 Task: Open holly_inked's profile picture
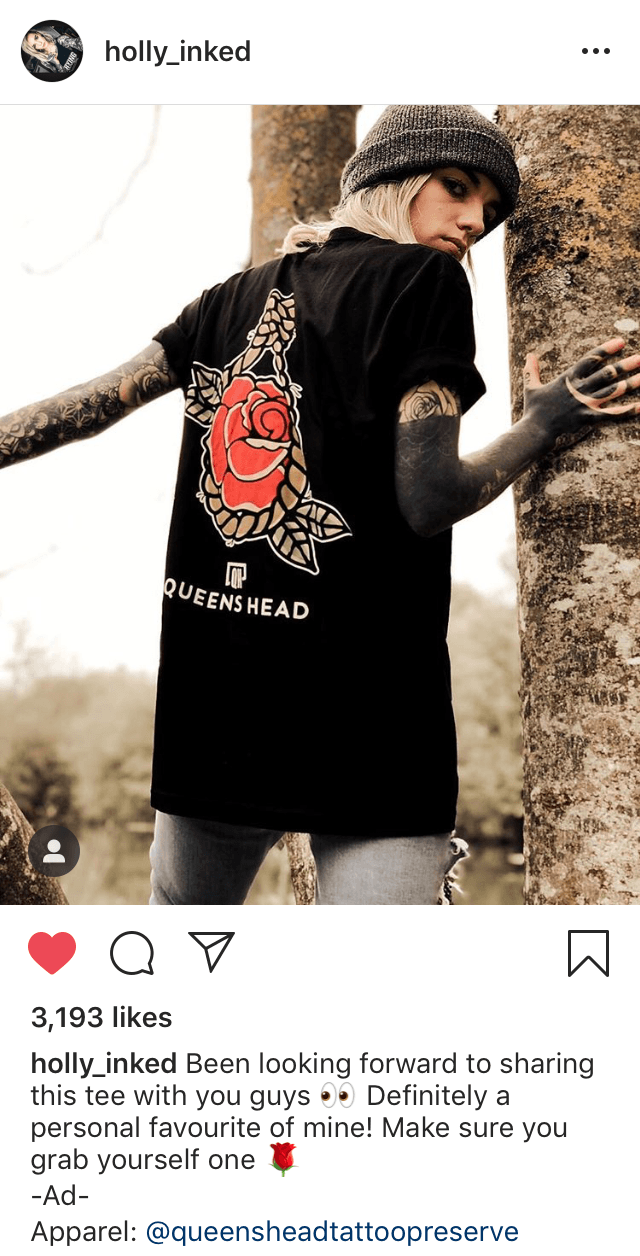[x=51, y=51]
